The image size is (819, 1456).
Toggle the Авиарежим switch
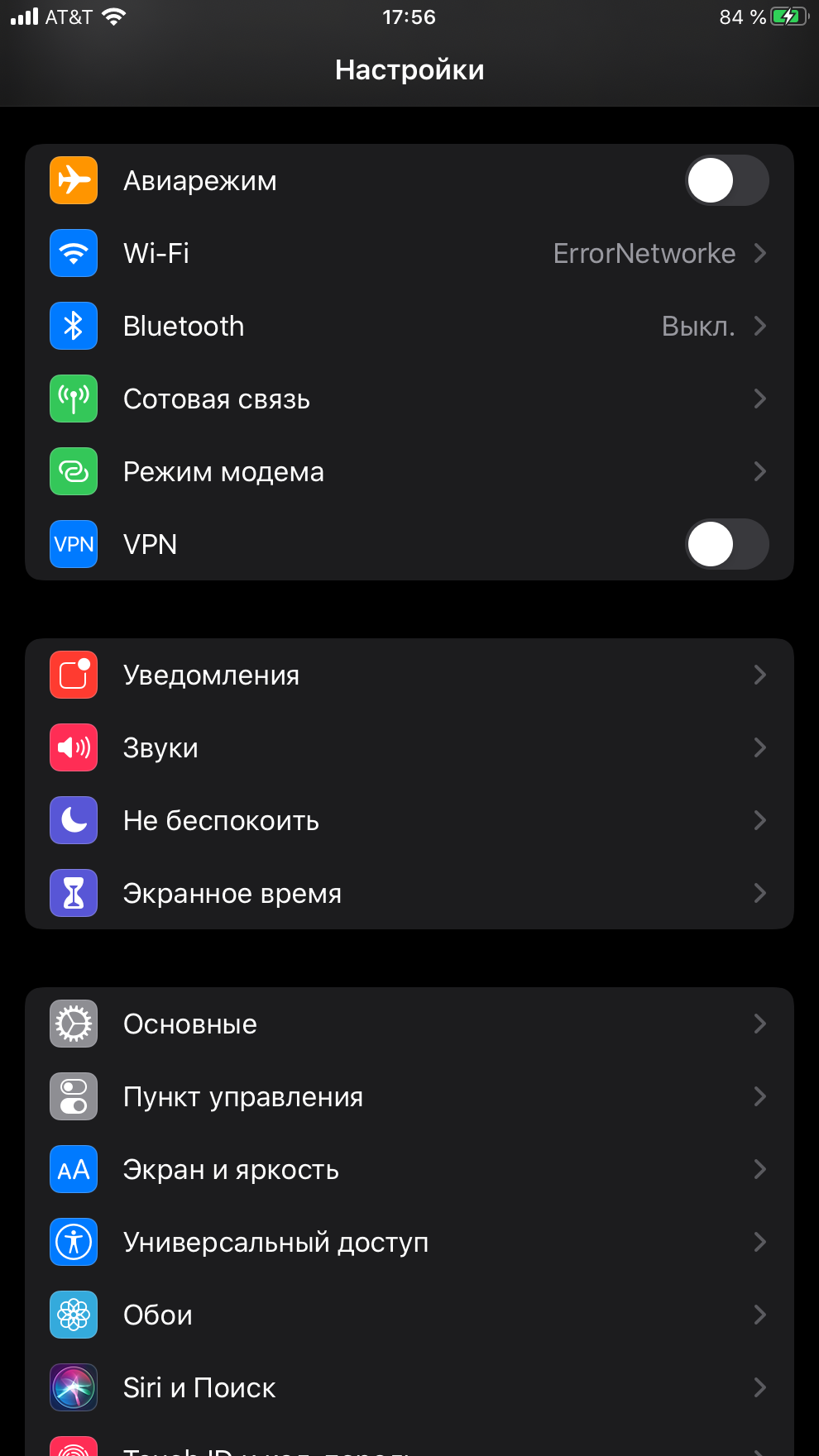click(726, 180)
